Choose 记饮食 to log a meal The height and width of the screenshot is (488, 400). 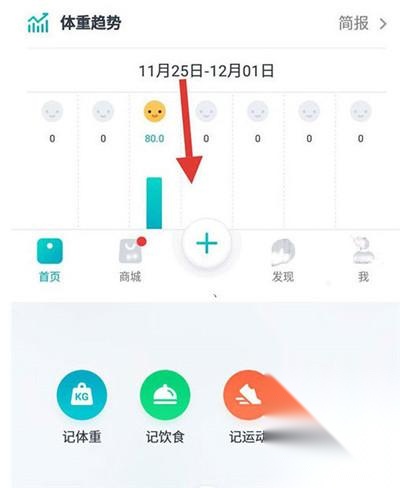point(165,407)
